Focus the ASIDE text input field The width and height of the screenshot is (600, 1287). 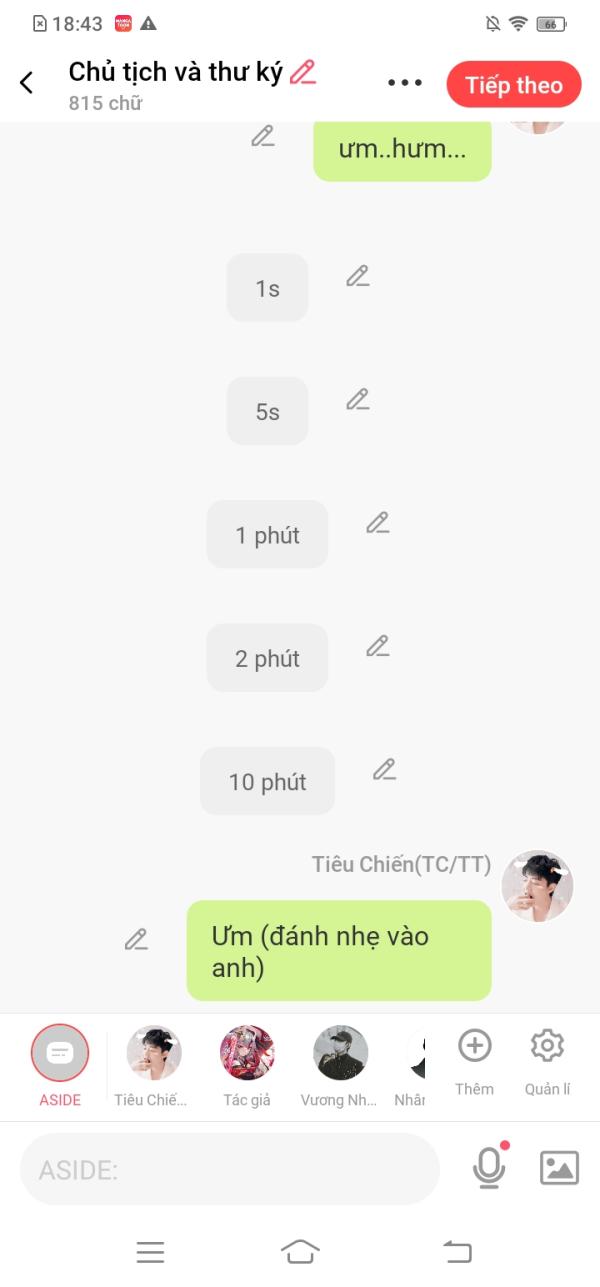230,1169
